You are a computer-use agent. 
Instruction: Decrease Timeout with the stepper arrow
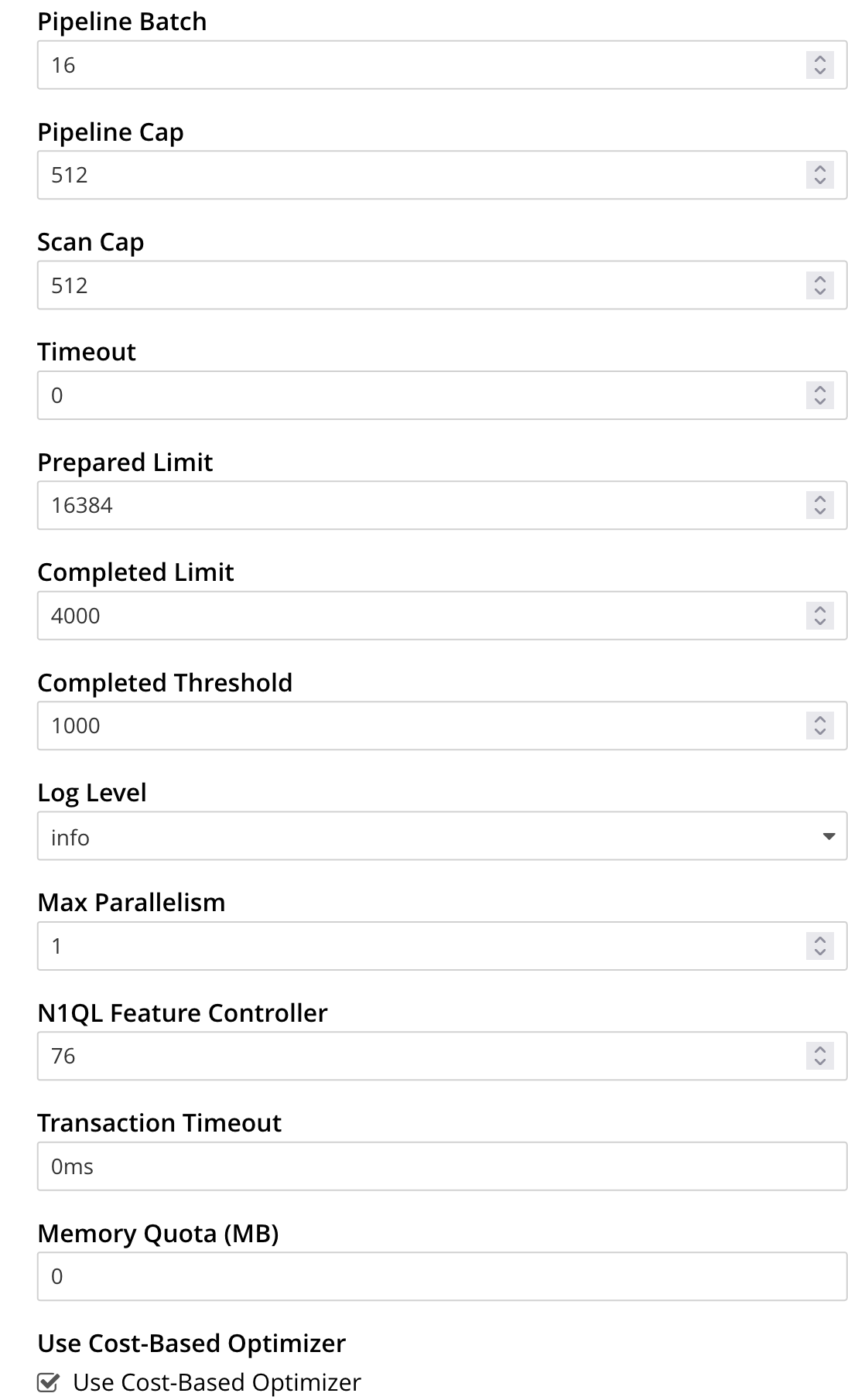(820, 401)
